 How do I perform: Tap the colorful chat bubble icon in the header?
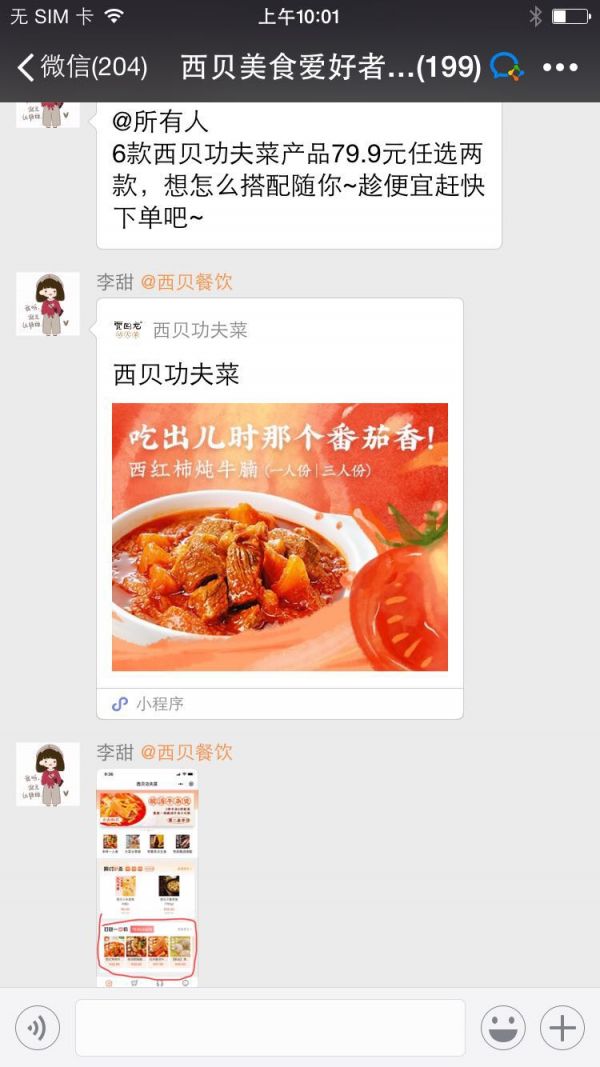[507, 68]
